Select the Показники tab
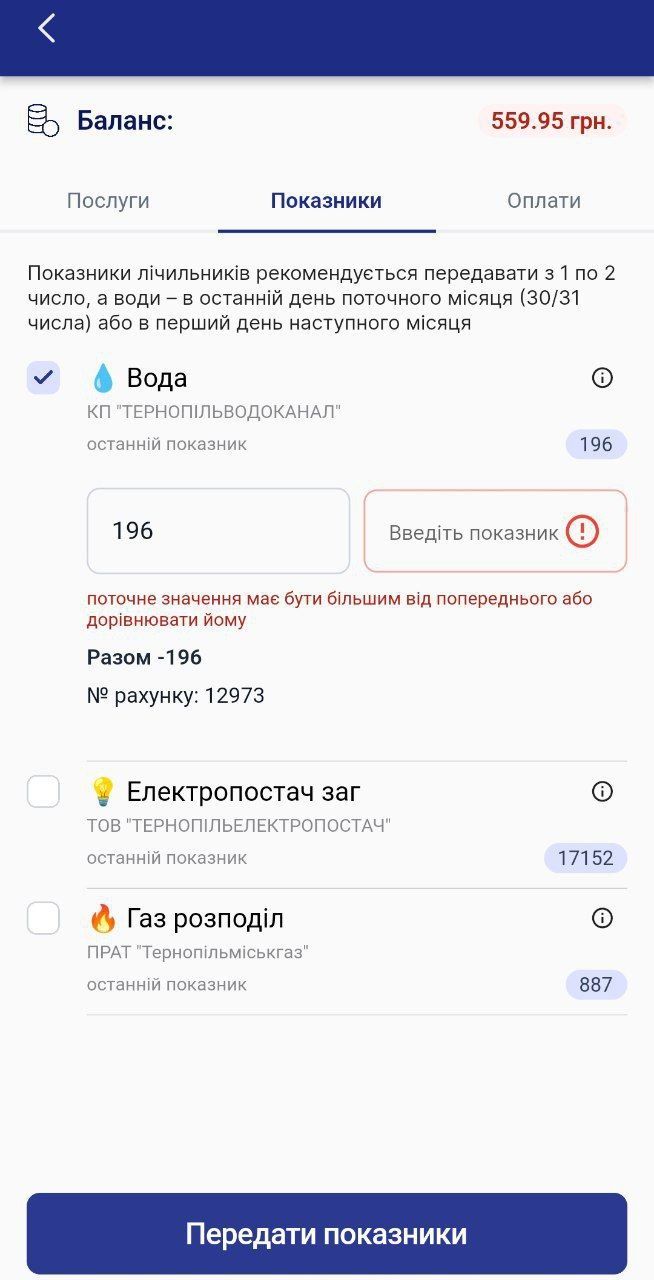Viewport: 654px width, 1280px height. pyautogui.click(x=326, y=201)
